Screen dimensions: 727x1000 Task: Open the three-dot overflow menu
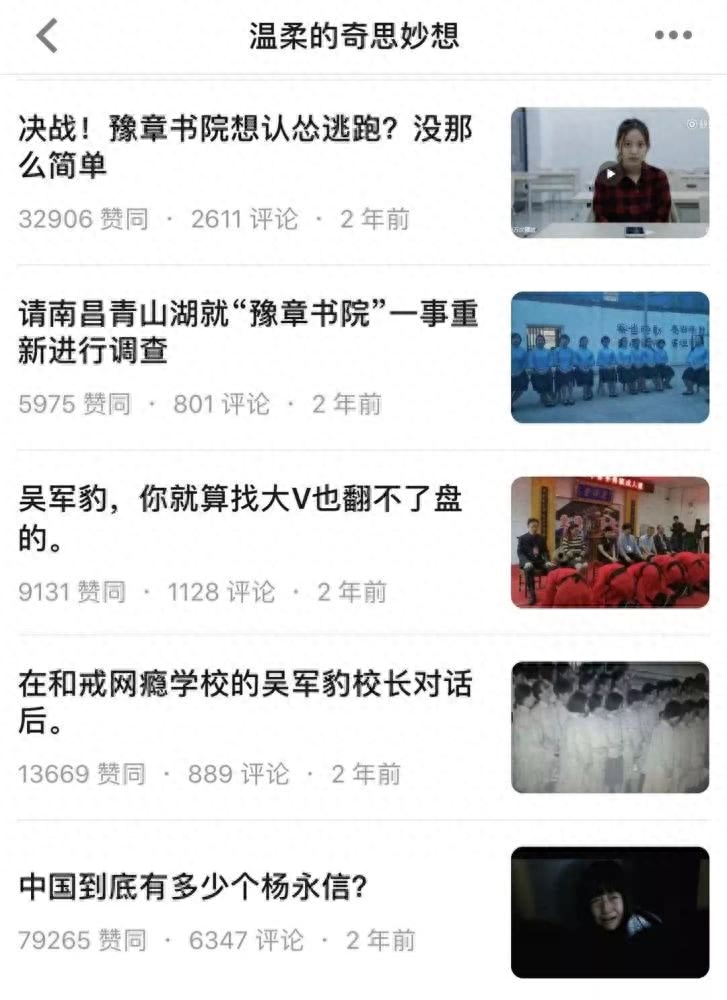(x=672, y=36)
